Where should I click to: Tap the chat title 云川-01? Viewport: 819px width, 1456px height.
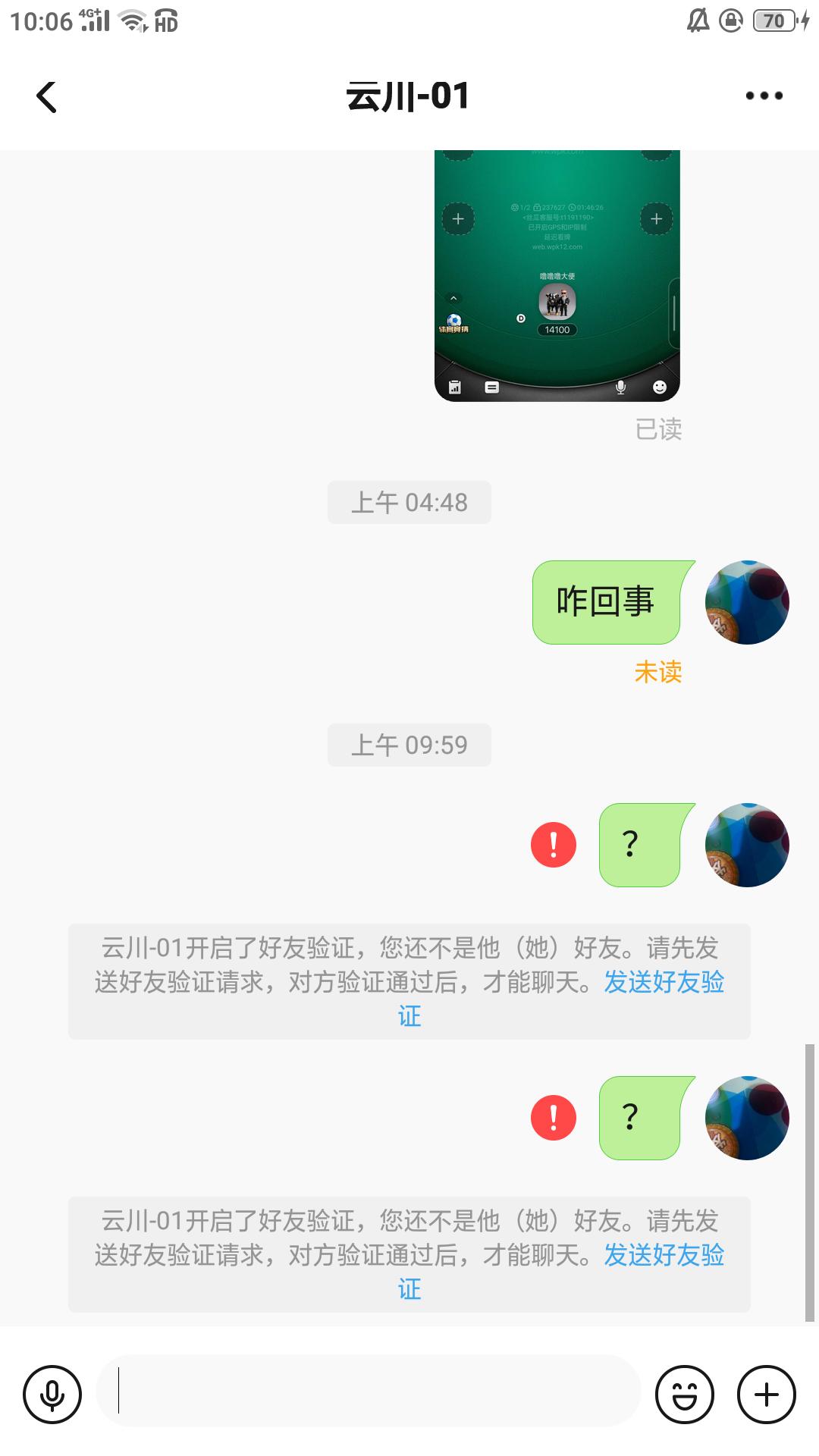click(409, 96)
